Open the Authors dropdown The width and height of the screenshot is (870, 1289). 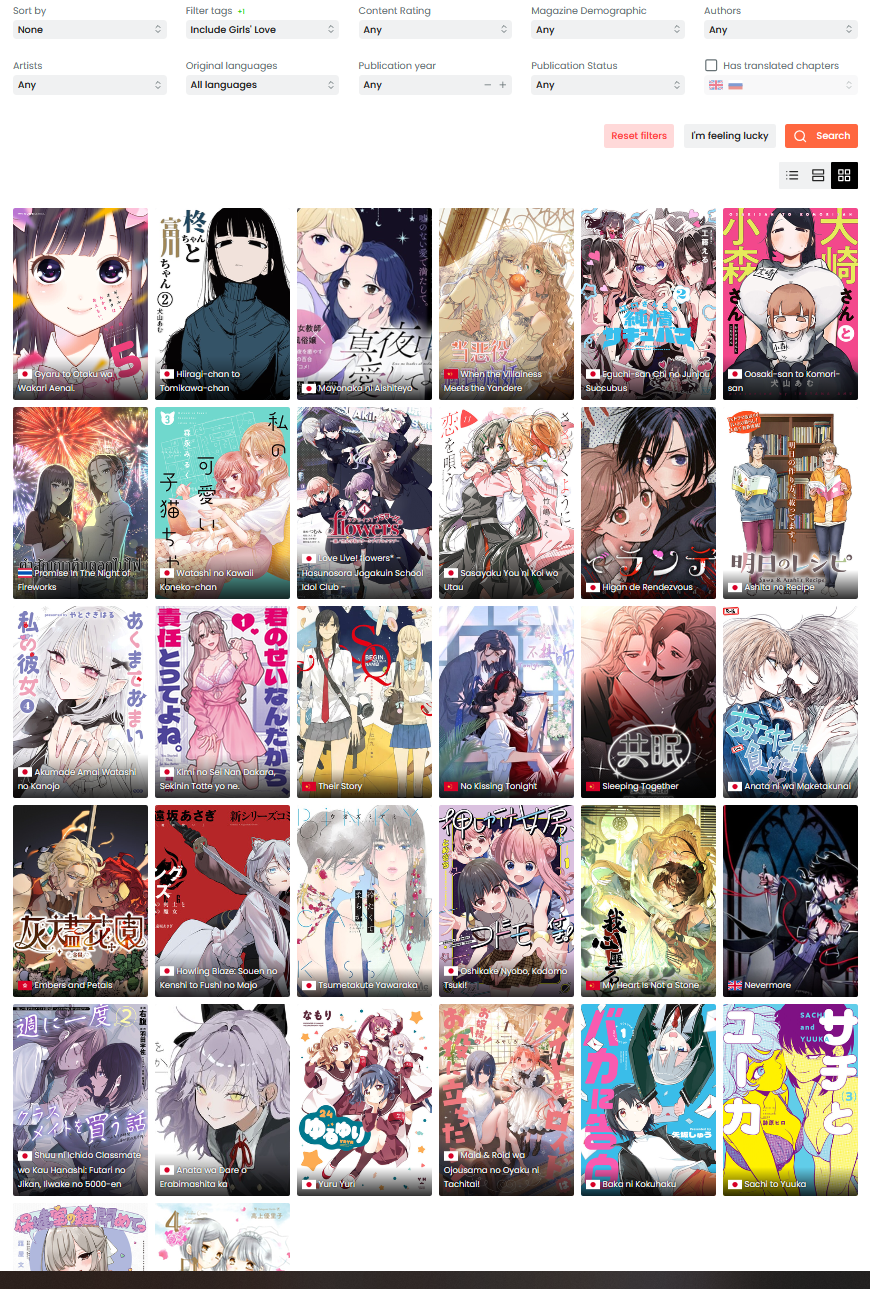[x=781, y=30]
